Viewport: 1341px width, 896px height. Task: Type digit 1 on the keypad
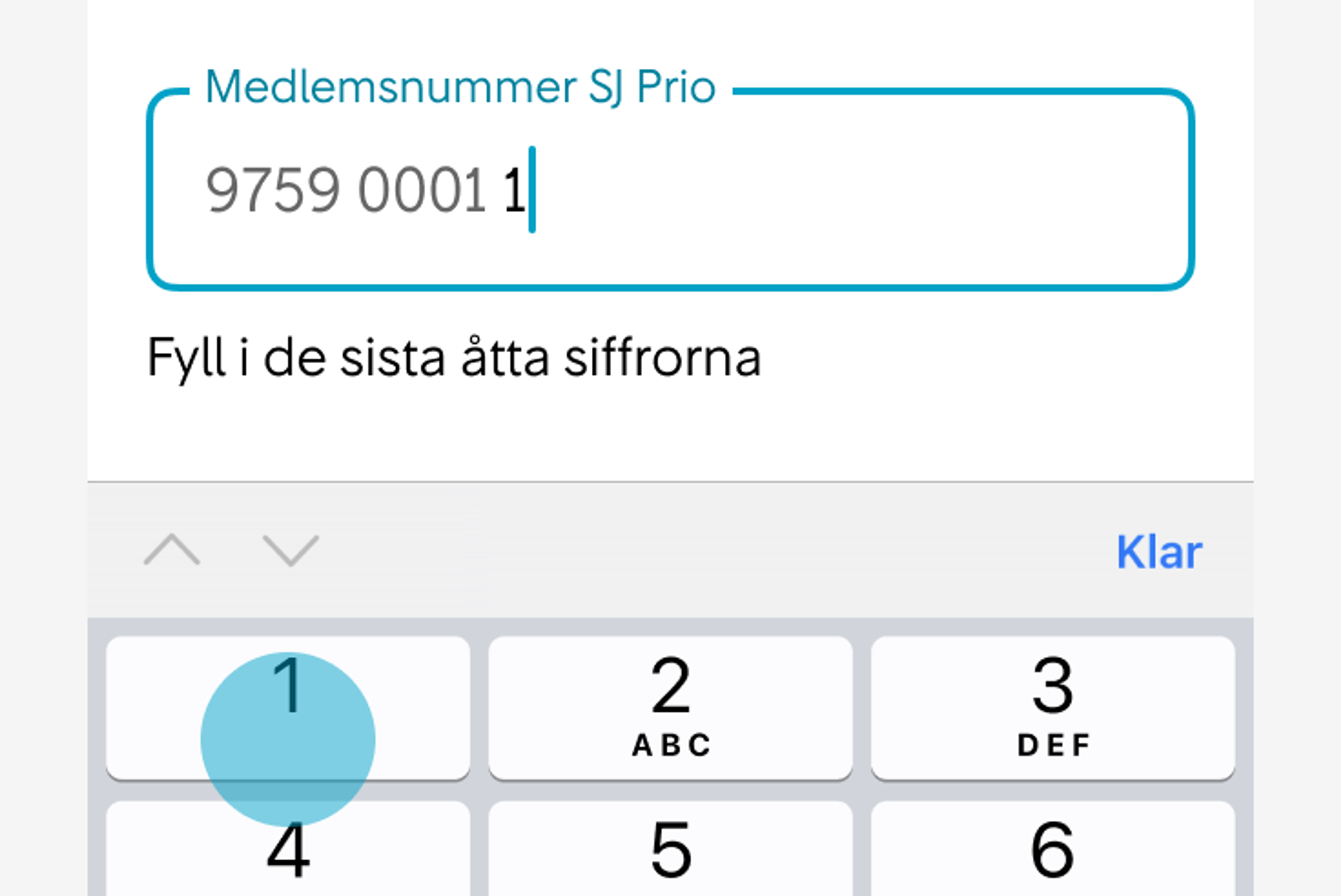coord(287,708)
